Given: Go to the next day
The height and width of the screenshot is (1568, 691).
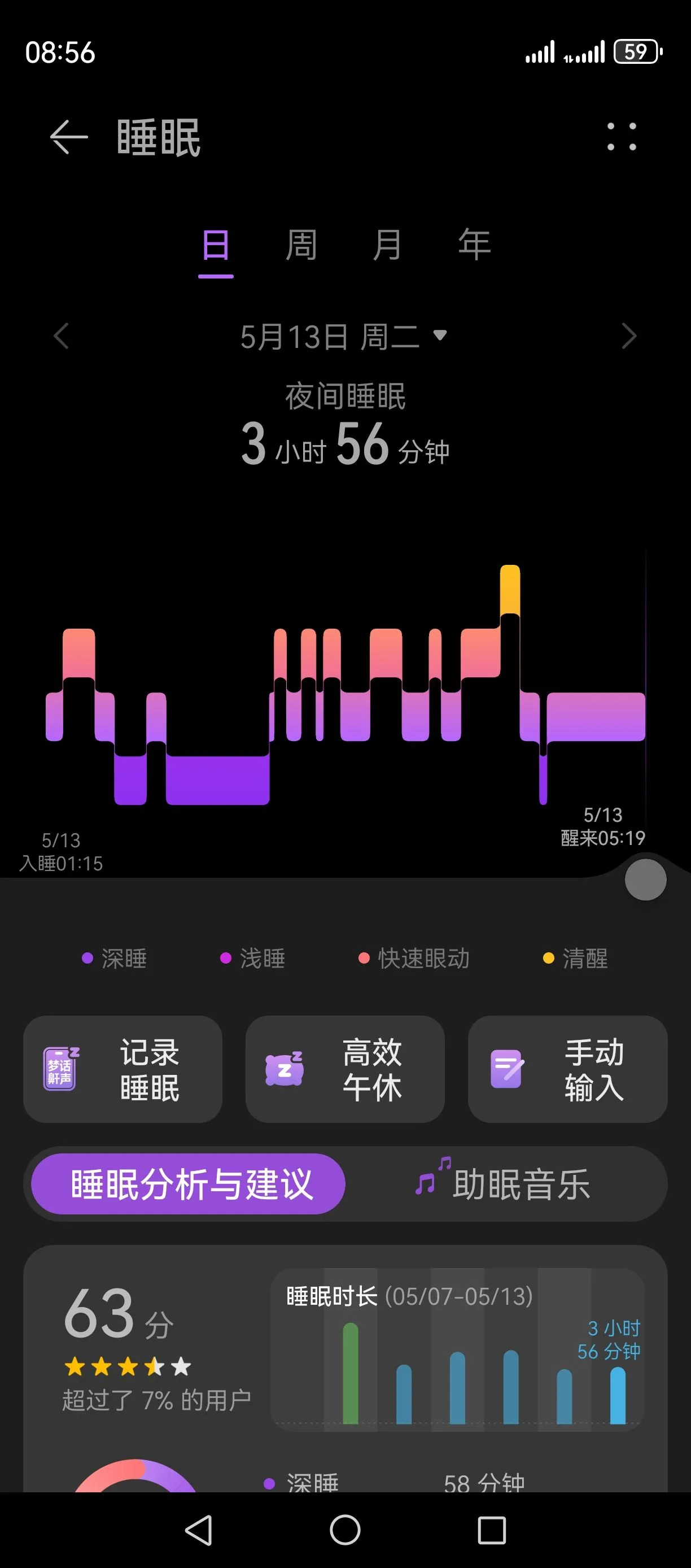Looking at the screenshot, I should (x=629, y=336).
